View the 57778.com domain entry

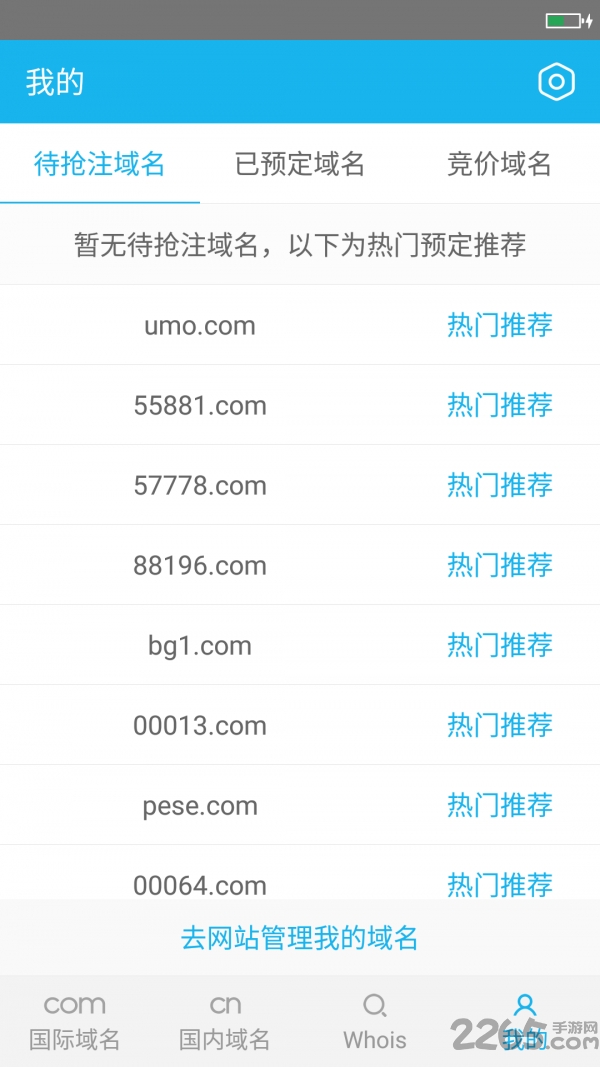(x=200, y=485)
